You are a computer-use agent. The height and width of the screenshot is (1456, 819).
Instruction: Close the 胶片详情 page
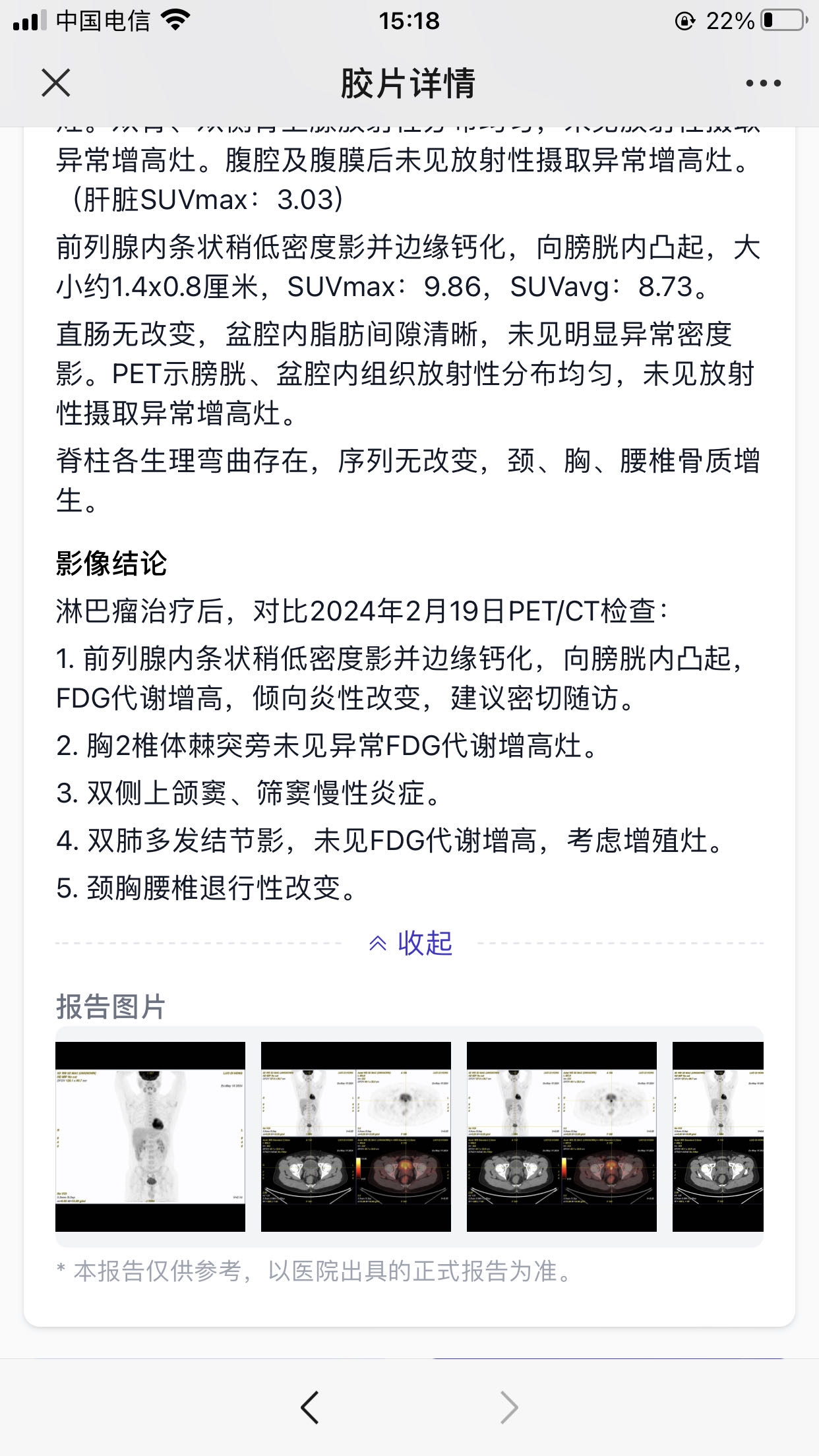point(56,83)
